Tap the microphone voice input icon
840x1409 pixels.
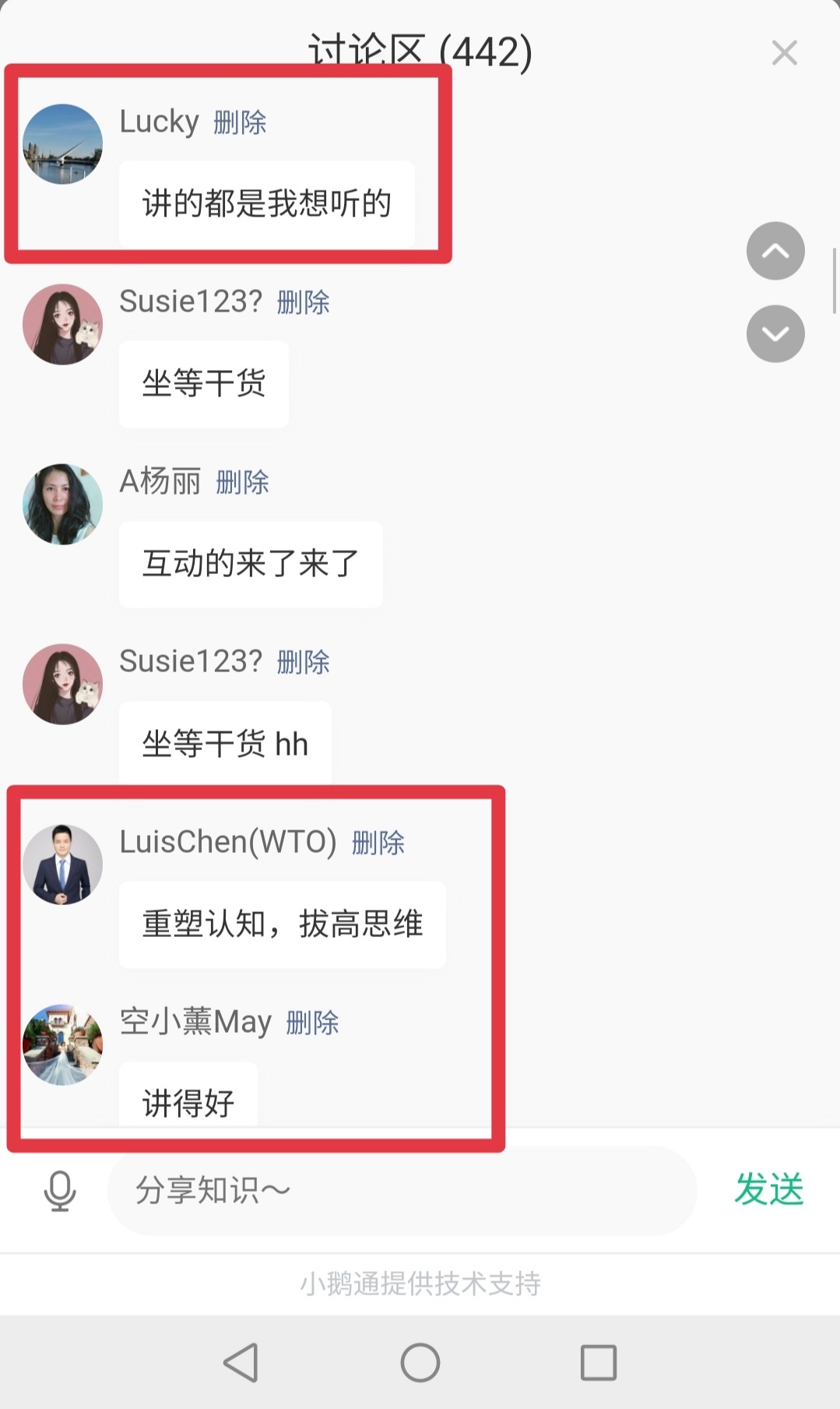pos(60,1191)
